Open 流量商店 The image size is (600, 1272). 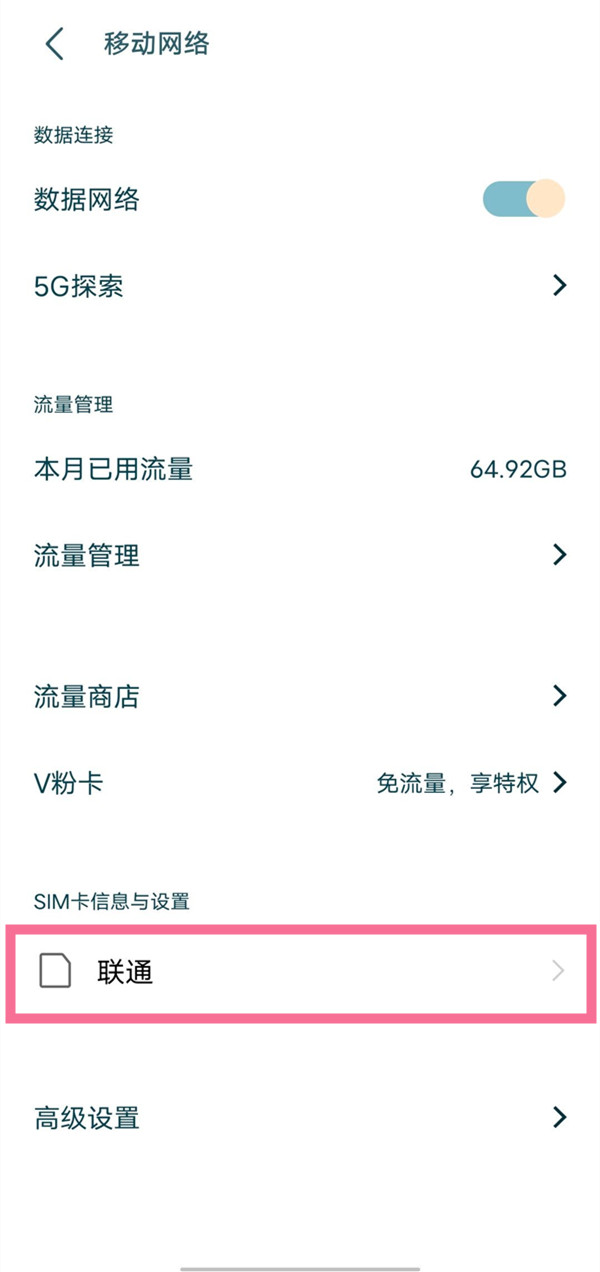coord(300,696)
